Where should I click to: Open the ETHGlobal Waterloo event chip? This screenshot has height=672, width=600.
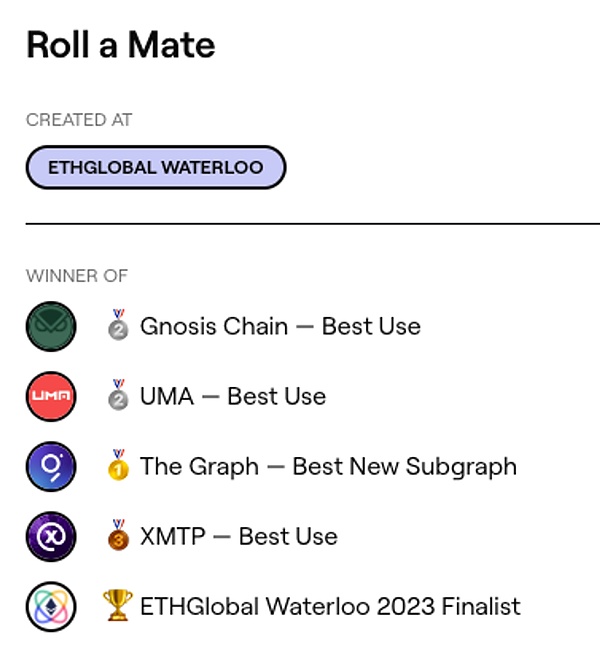pyautogui.click(x=155, y=167)
